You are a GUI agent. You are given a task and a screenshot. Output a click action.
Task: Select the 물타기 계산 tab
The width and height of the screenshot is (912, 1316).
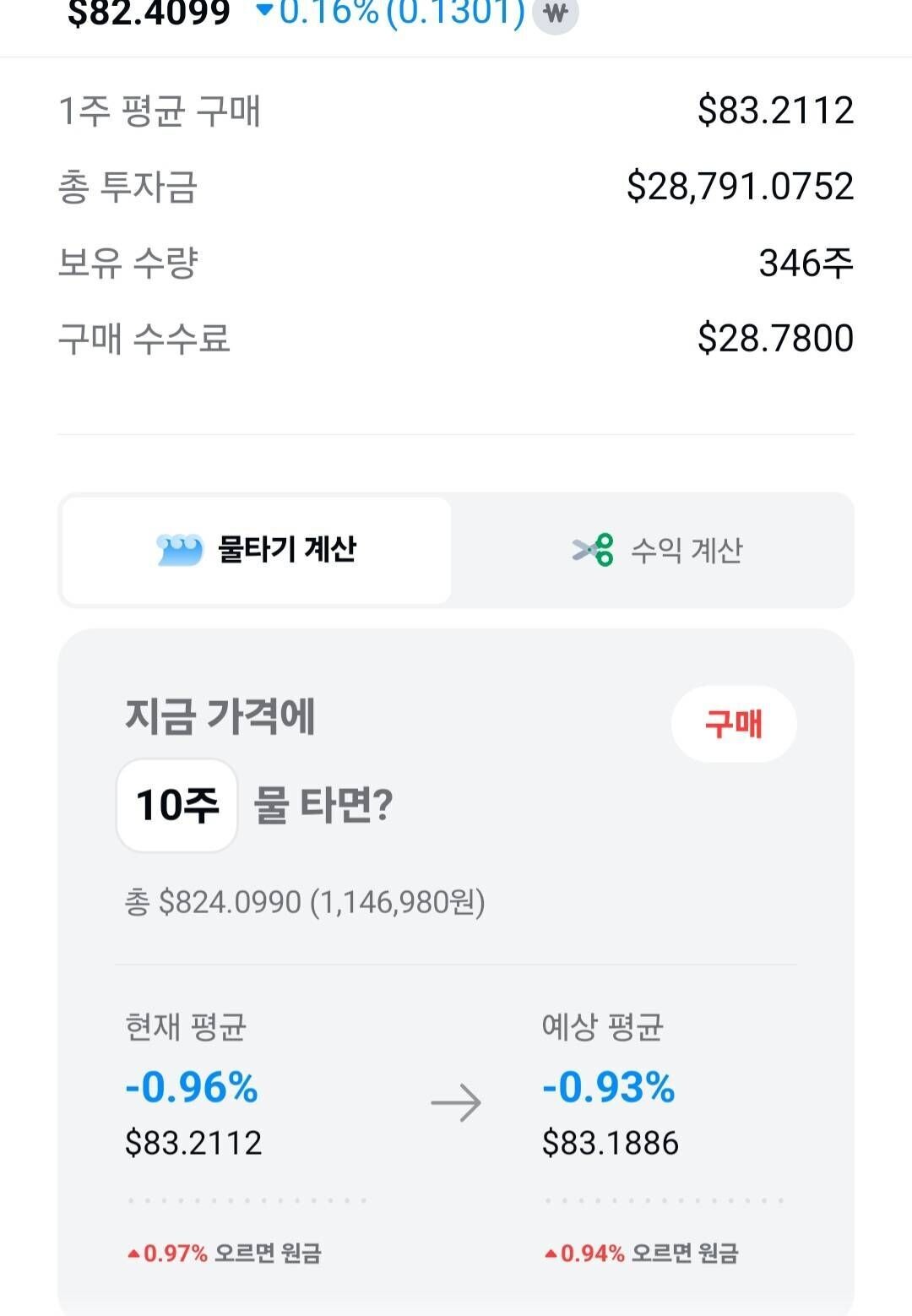[254, 548]
